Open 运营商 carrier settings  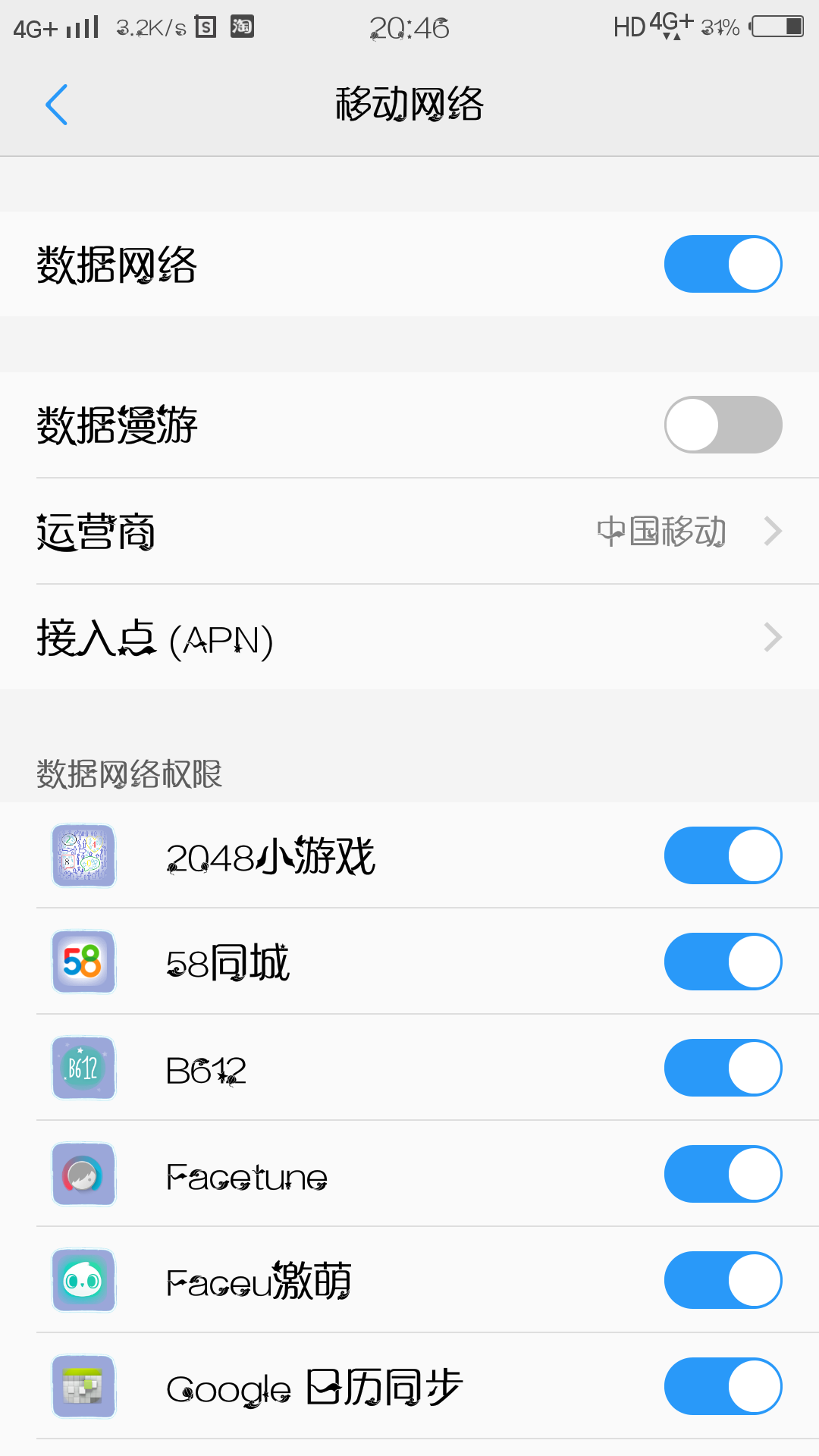tap(409, 531)
